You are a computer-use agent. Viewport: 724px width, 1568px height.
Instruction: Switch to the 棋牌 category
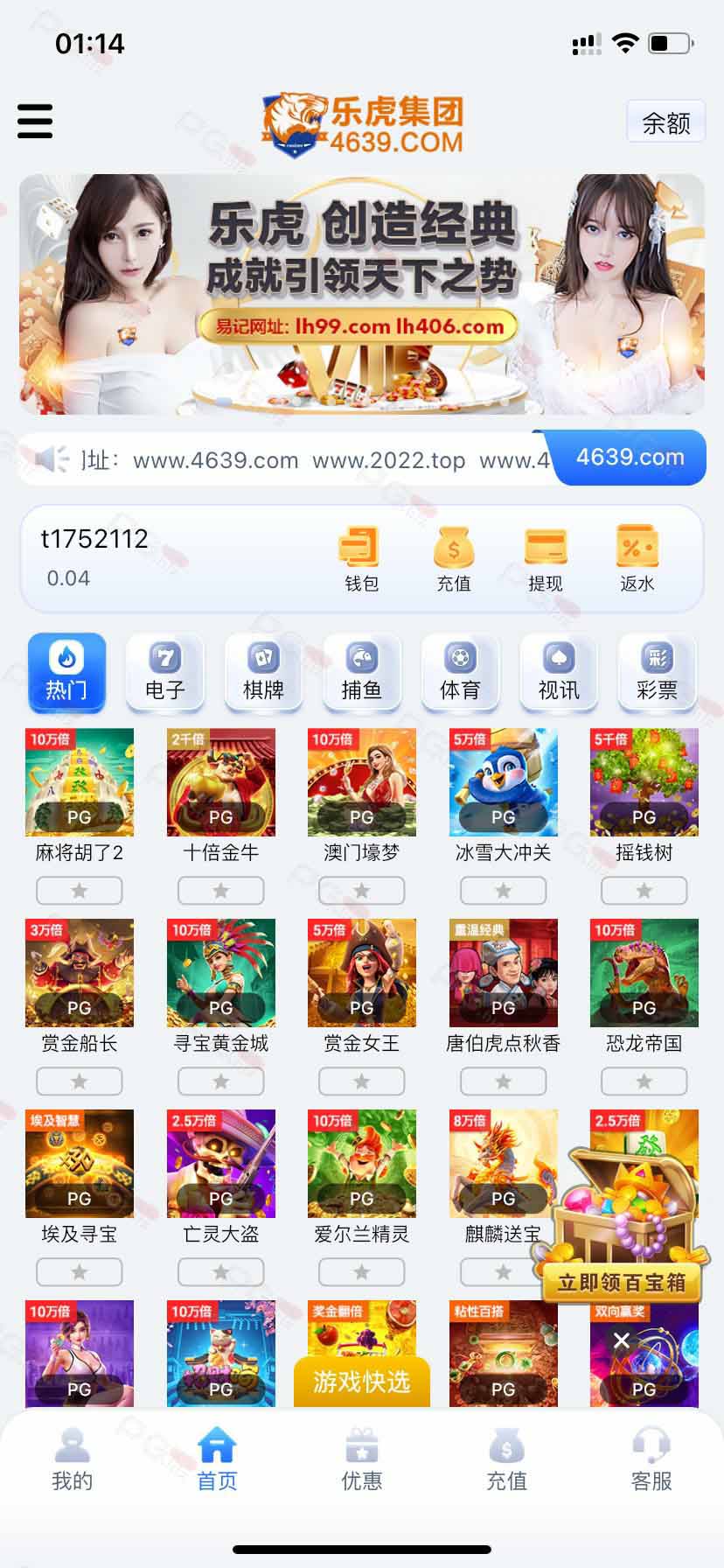(263, 671)
